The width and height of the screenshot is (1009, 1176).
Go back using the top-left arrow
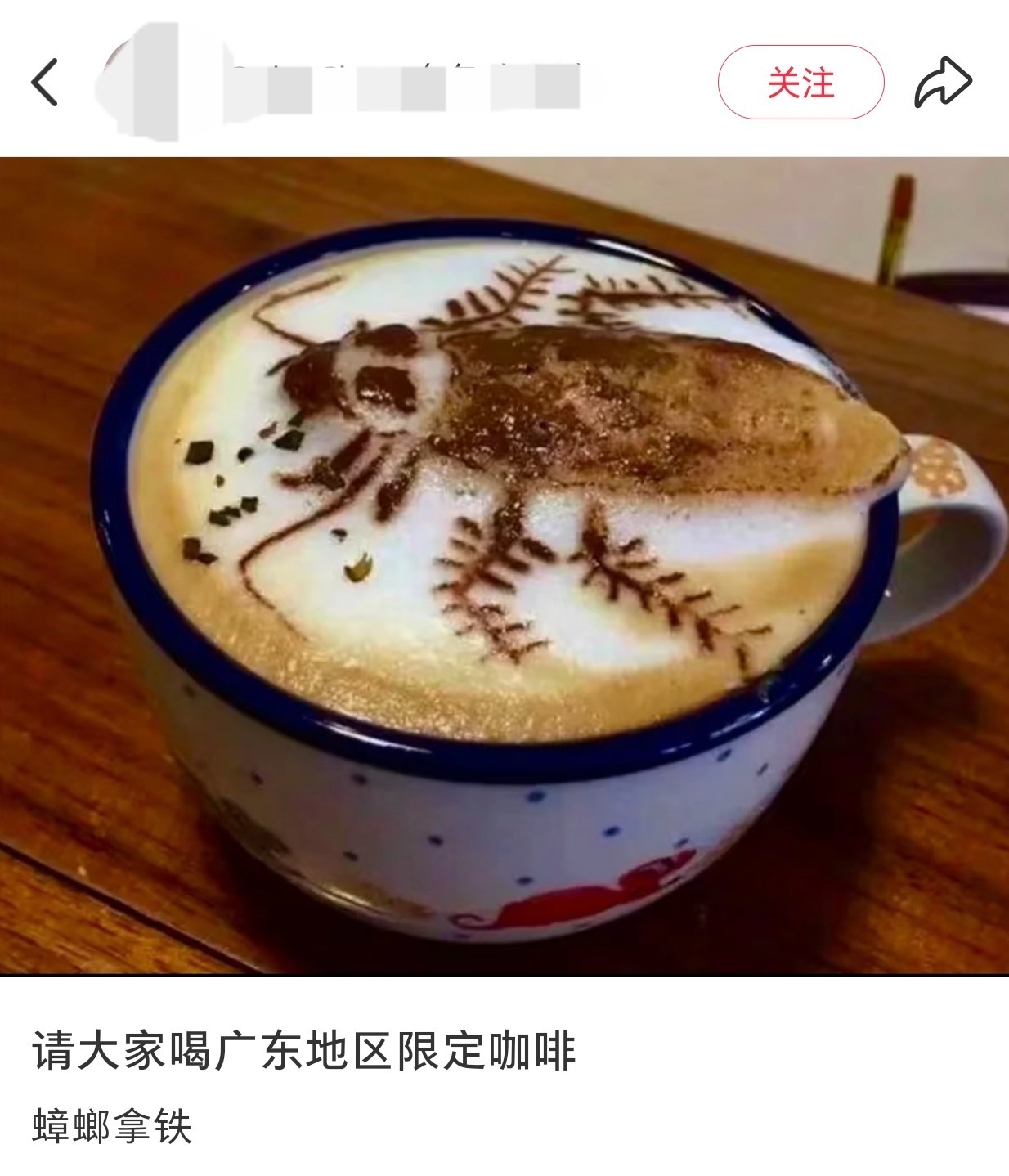point(45,83)
